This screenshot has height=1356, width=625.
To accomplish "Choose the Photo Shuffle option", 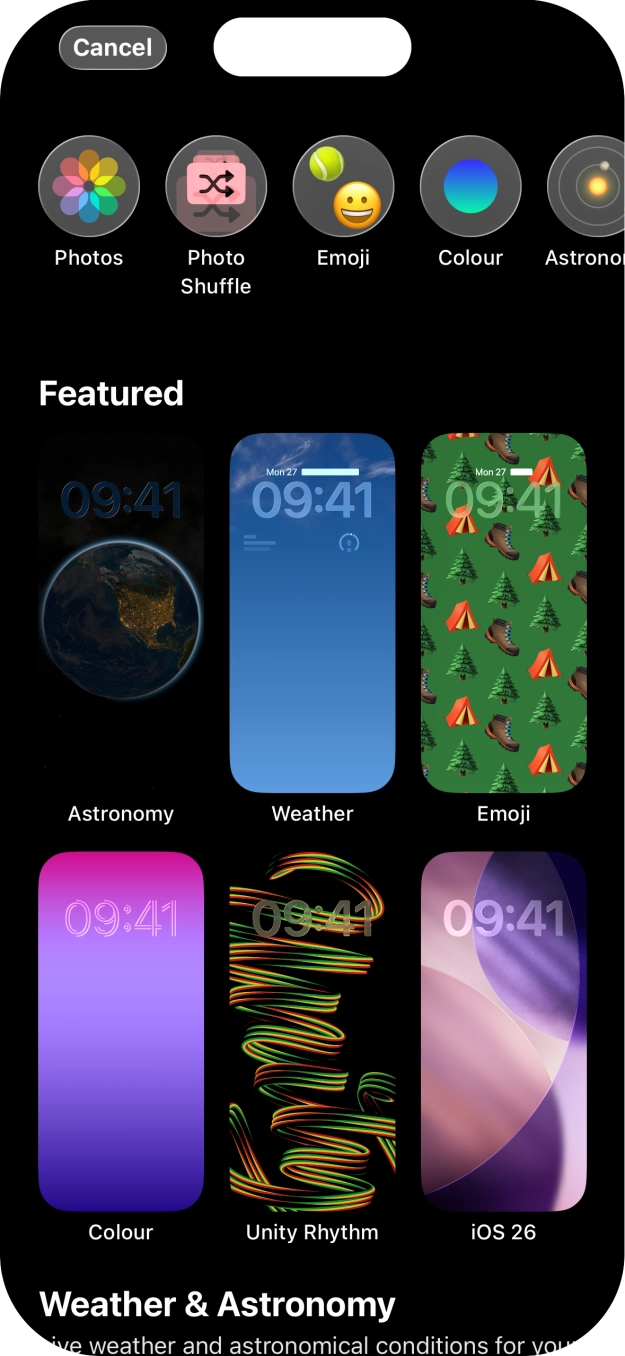I will pyautogui.click(x=216, y=187).
